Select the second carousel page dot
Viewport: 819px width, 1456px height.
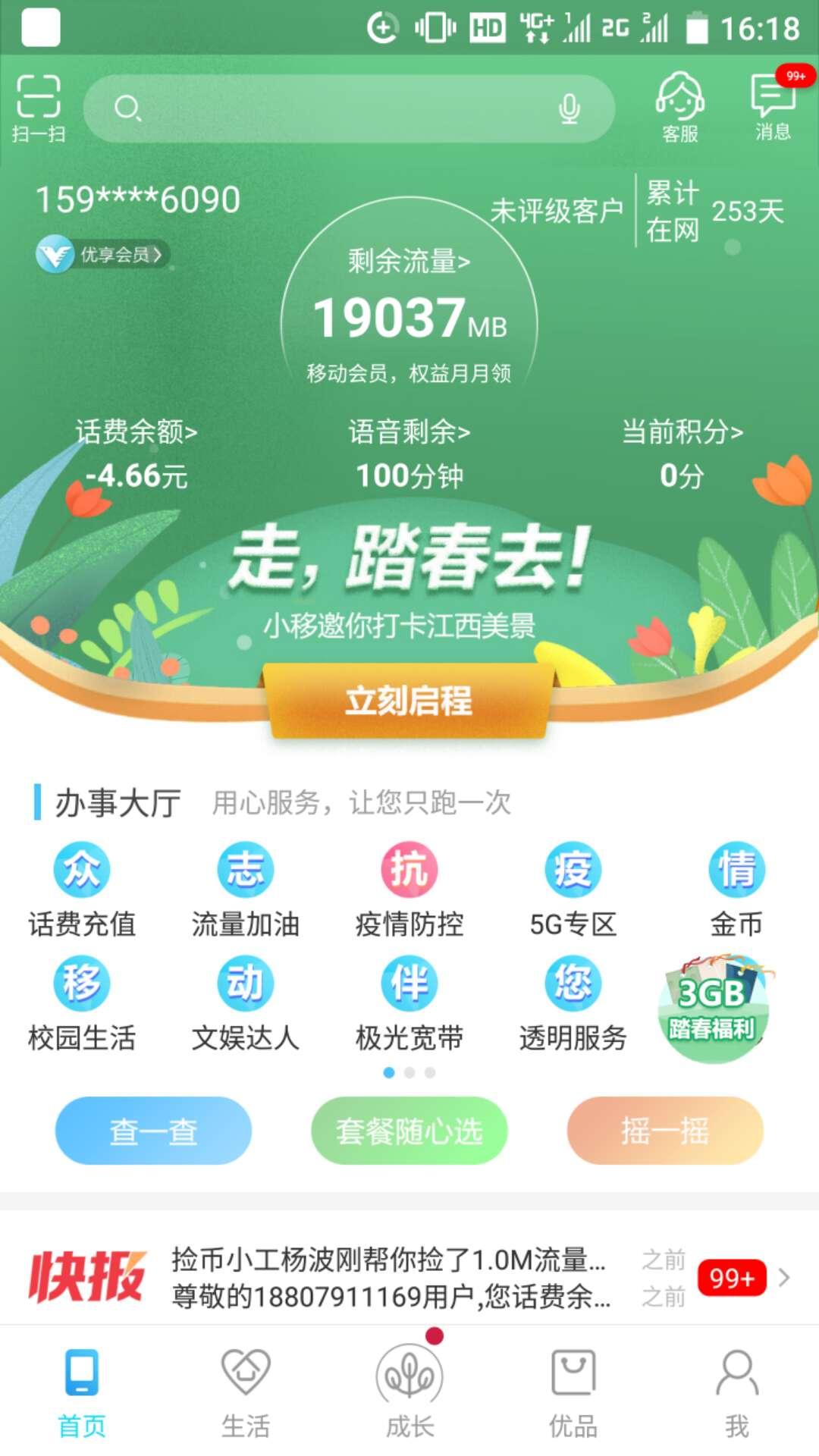410,1074
